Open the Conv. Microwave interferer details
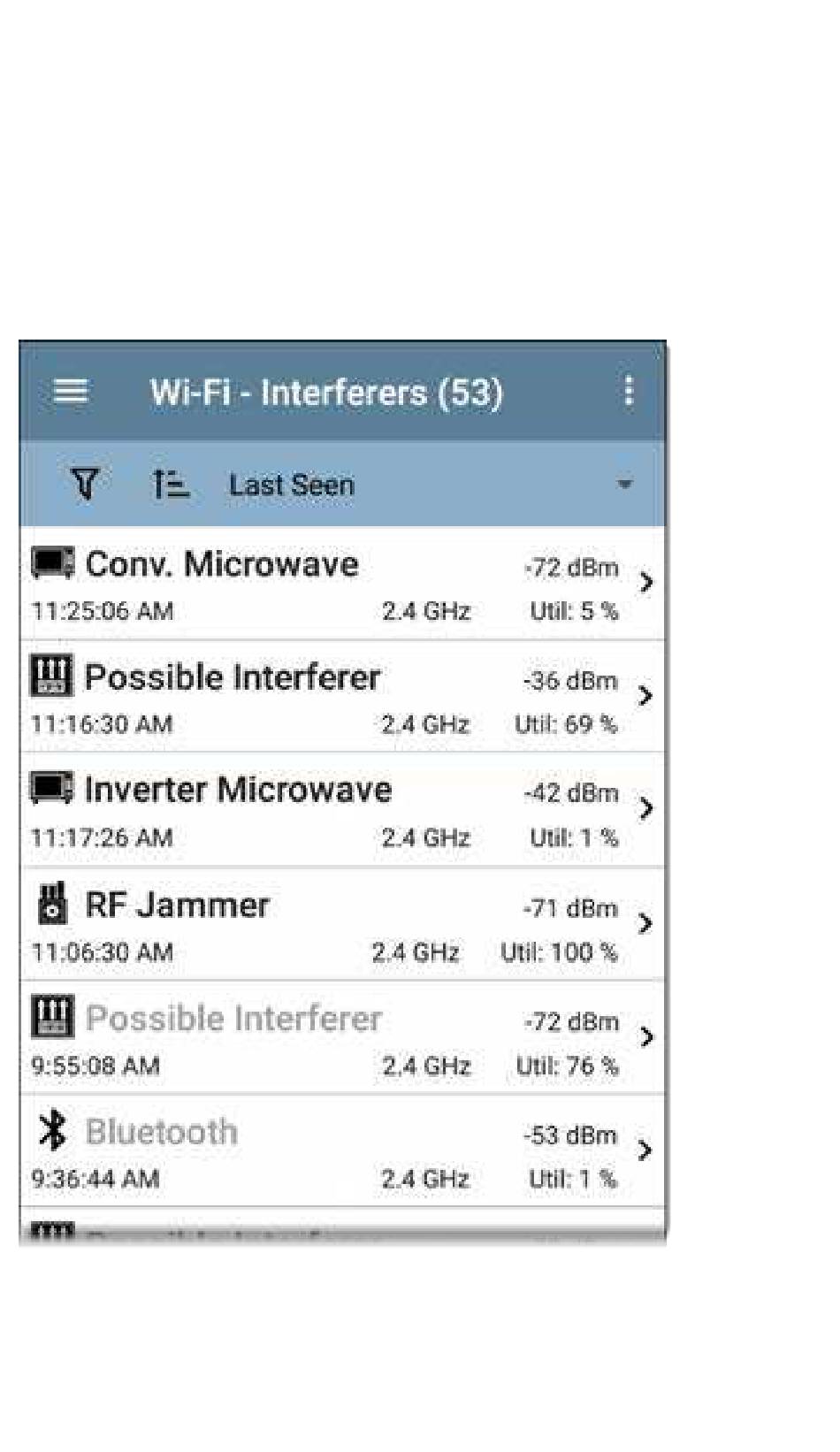Screen dimensions: 840x1452 coord(342,584)
